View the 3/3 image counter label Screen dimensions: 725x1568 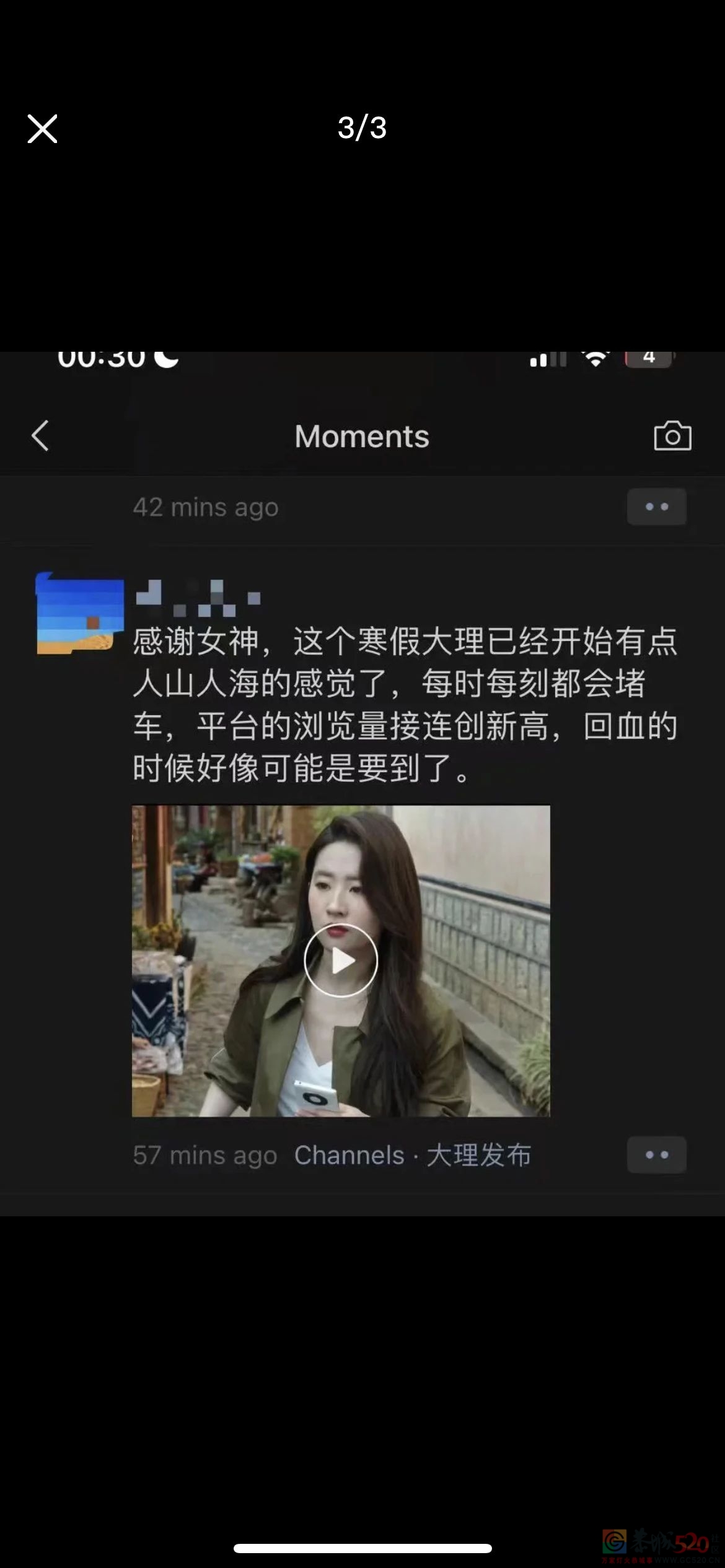point(362,127)
